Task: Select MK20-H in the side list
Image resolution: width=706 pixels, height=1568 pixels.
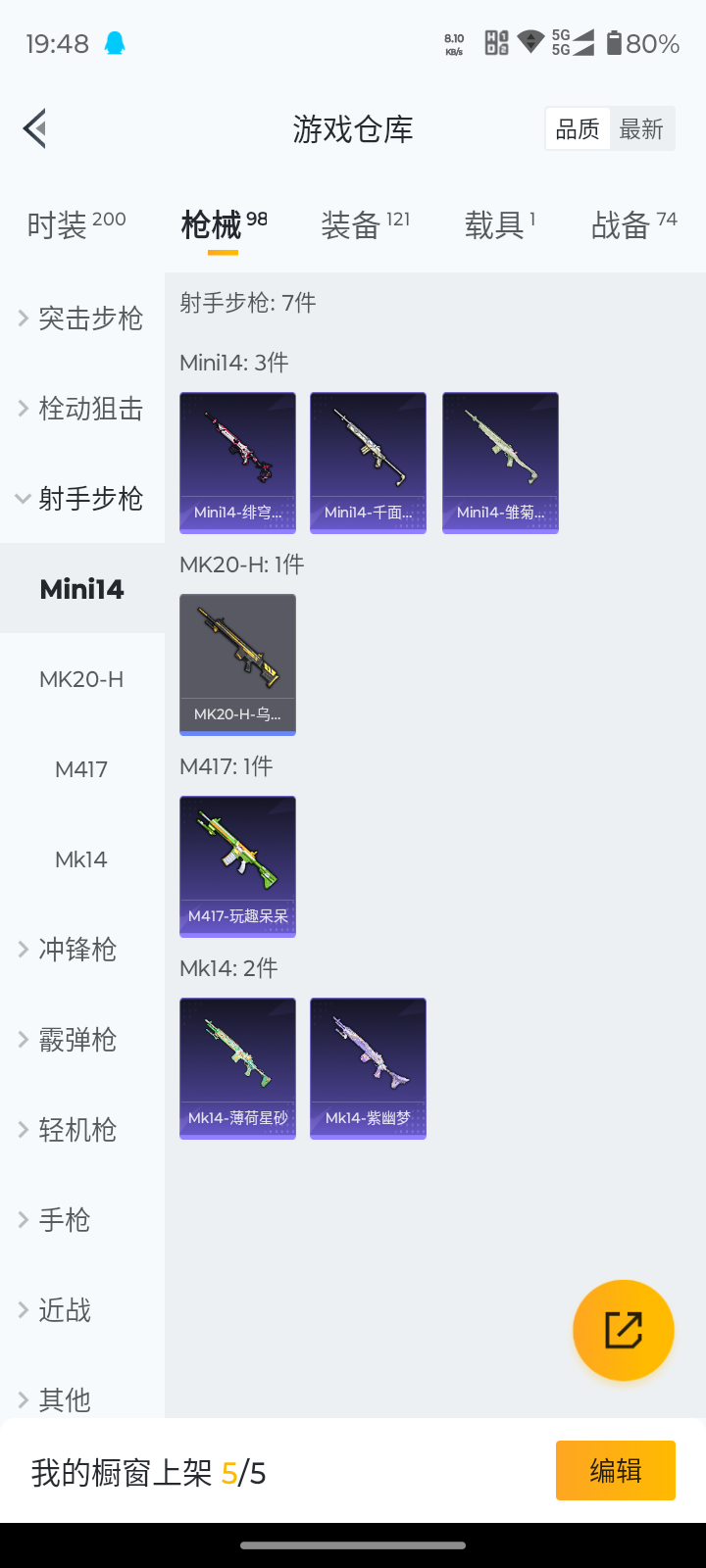Action: tap(81, 679)
